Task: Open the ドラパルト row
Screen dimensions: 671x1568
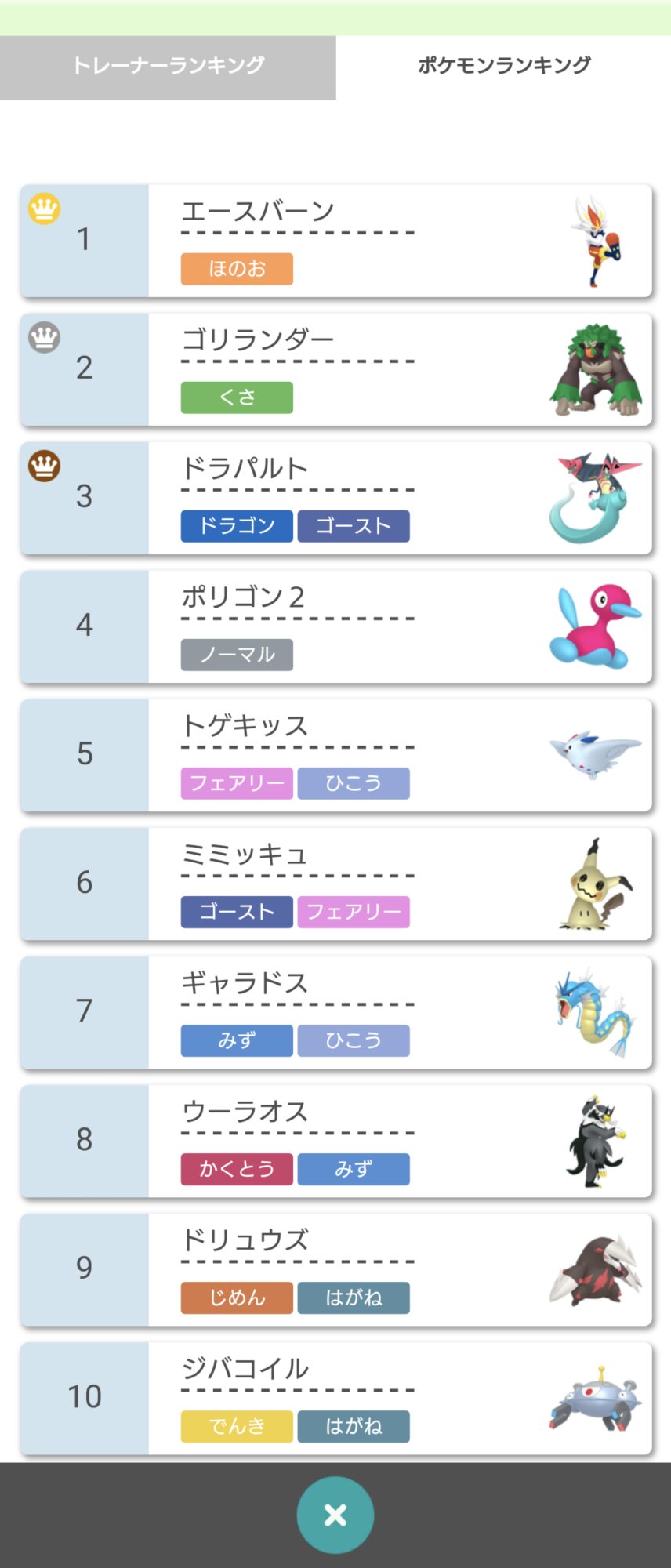Action: pos(337,498)
